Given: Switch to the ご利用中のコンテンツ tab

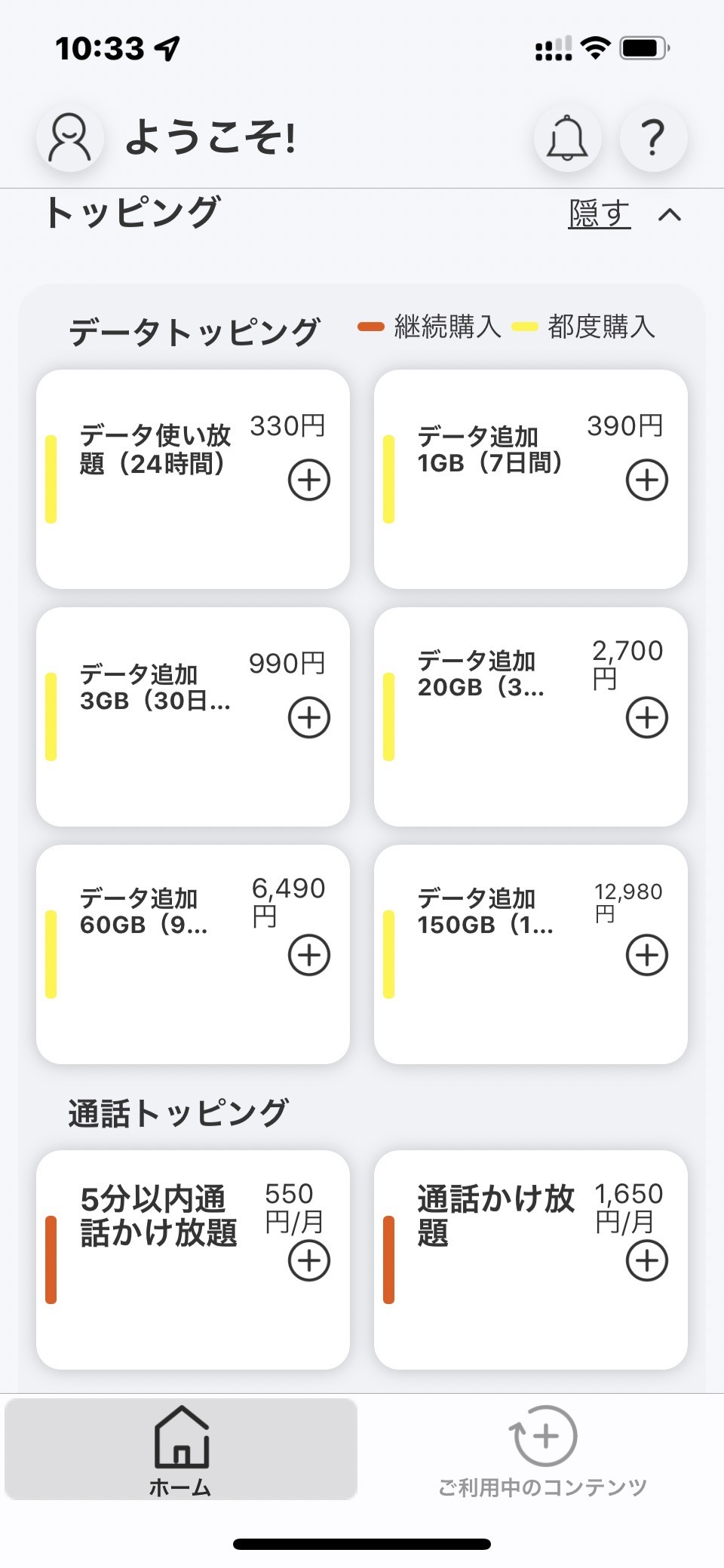Looking at the screenshot, I should point(543,1450).
